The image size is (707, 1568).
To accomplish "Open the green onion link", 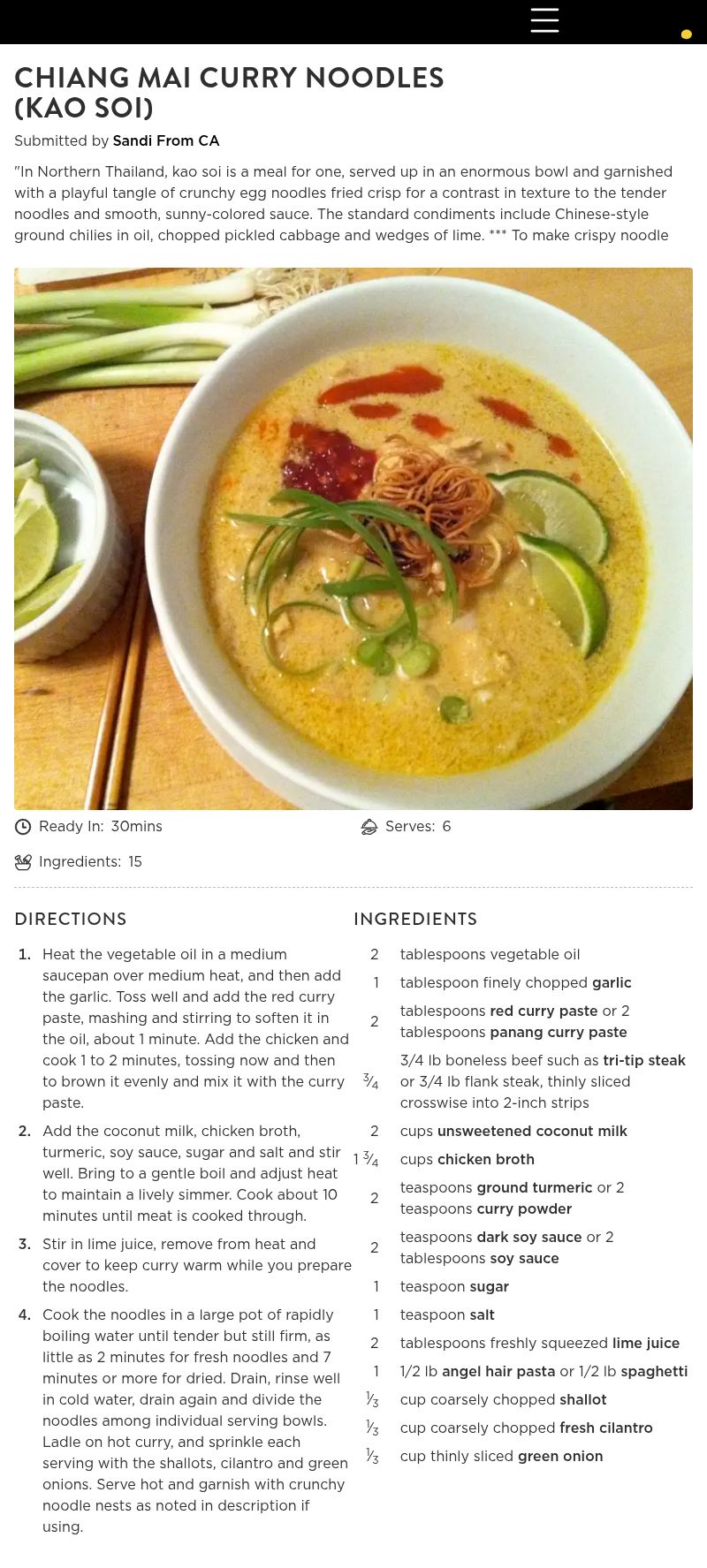I will pyautogui.click(x=559, y=1456).
